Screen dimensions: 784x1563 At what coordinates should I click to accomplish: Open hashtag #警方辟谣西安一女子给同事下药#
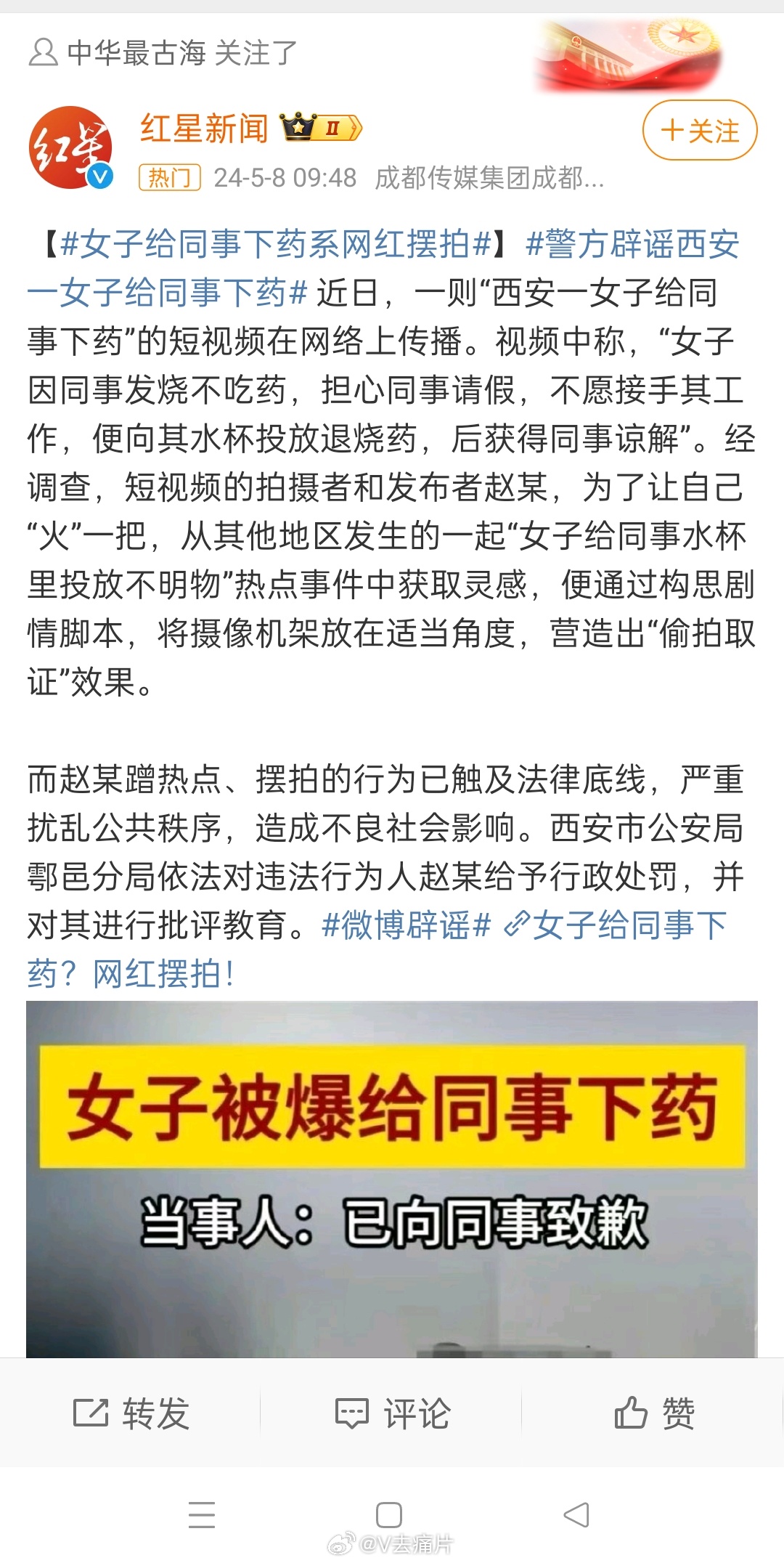click(x=385, y=268)
